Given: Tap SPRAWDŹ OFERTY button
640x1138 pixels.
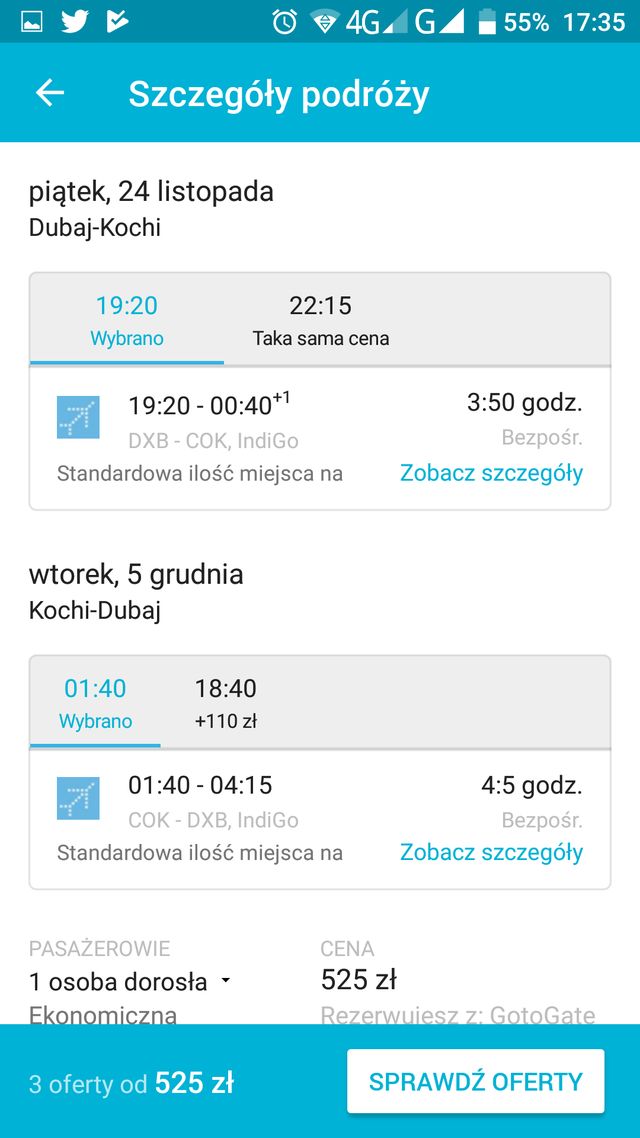Looking at the screenshot, I should tap(475, 1081).
